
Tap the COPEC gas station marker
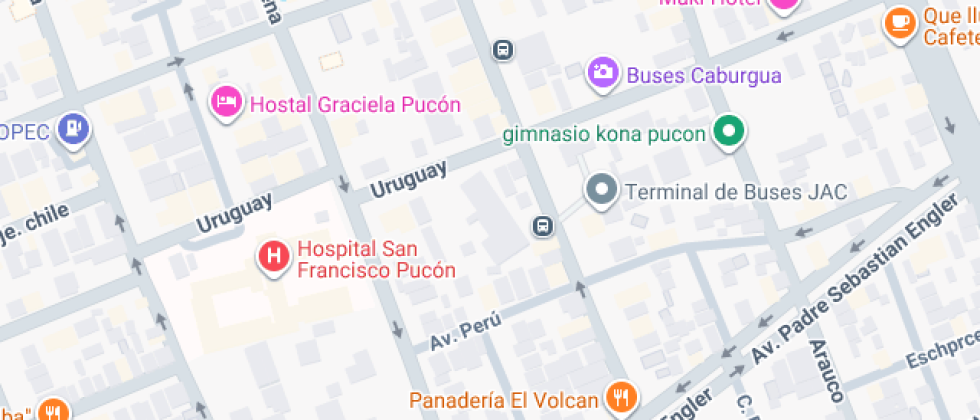(73, 129)
